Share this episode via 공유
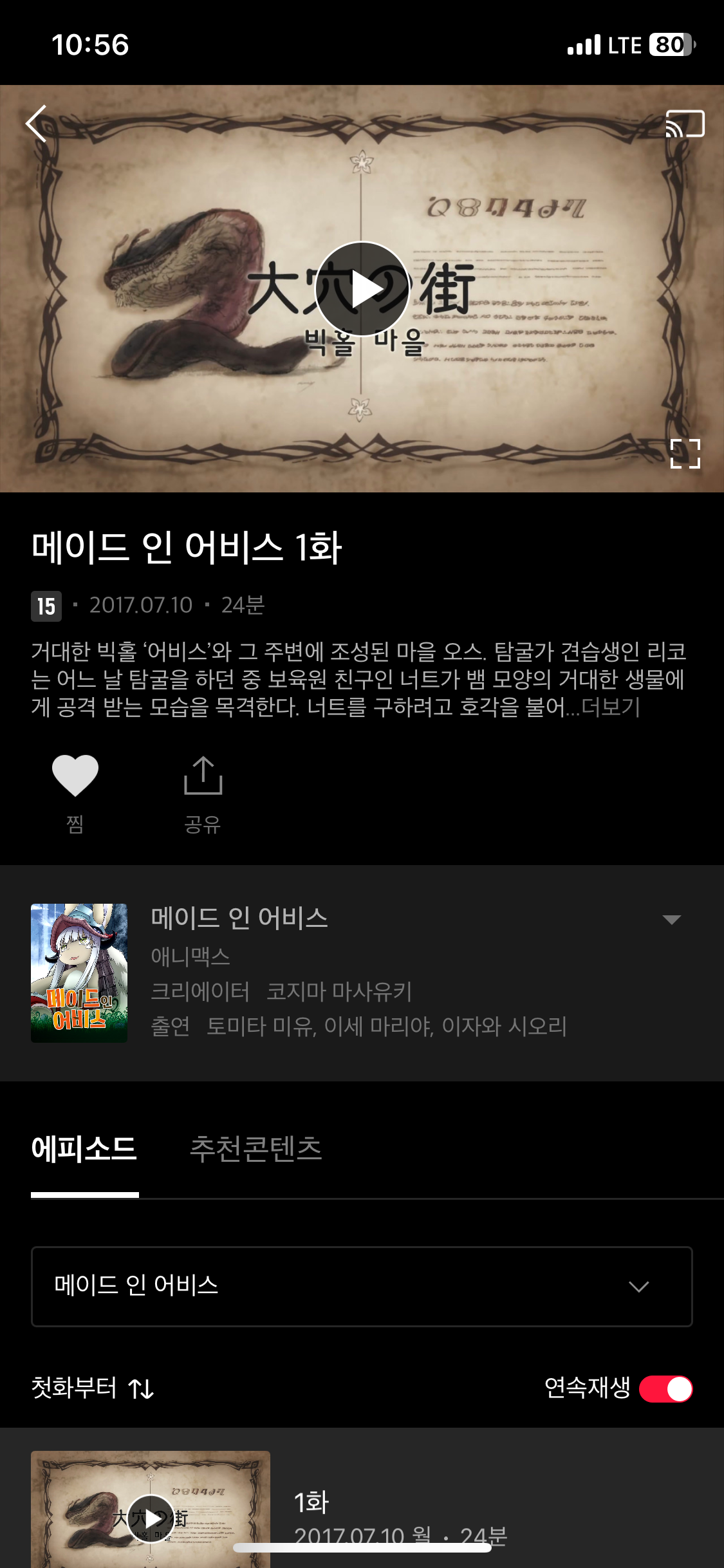Viewport: 724px width, 1568px height. (x=203, y=794)
